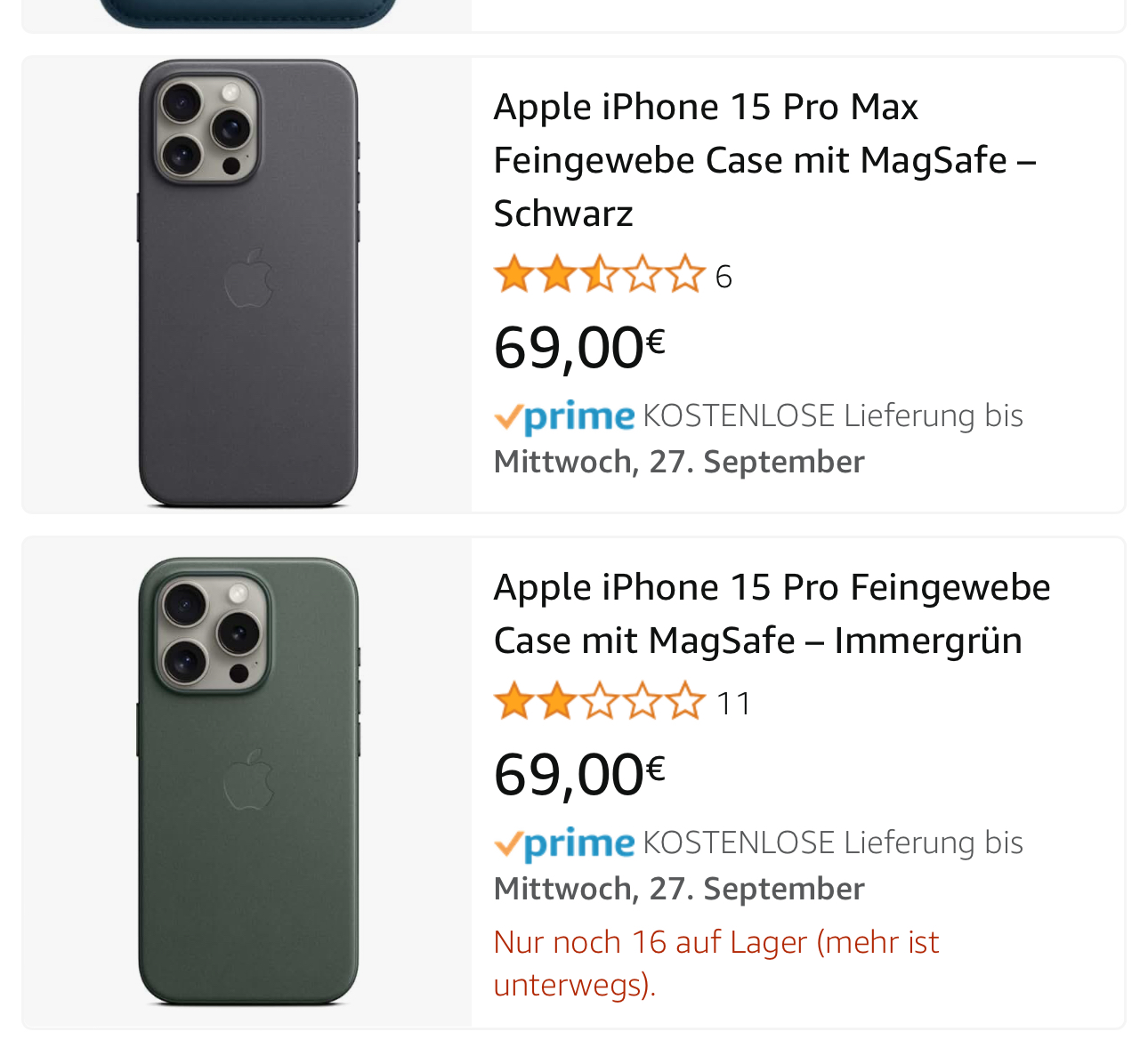Viewport: 1148px width, 1048px height.
Task: Tap the black Feingewebe case product image
Action: coord(247,285)
